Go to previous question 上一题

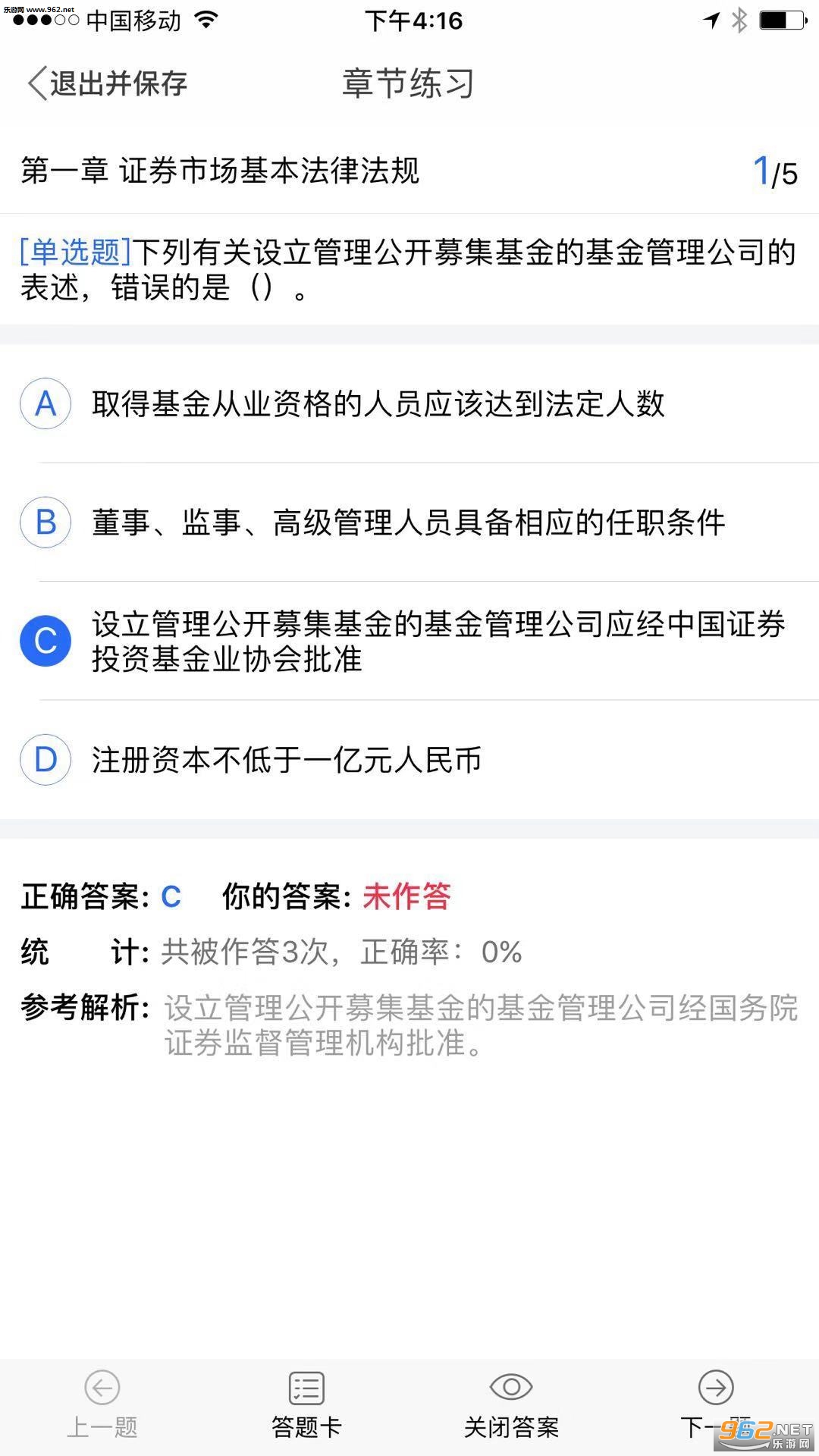[102, 1404]
